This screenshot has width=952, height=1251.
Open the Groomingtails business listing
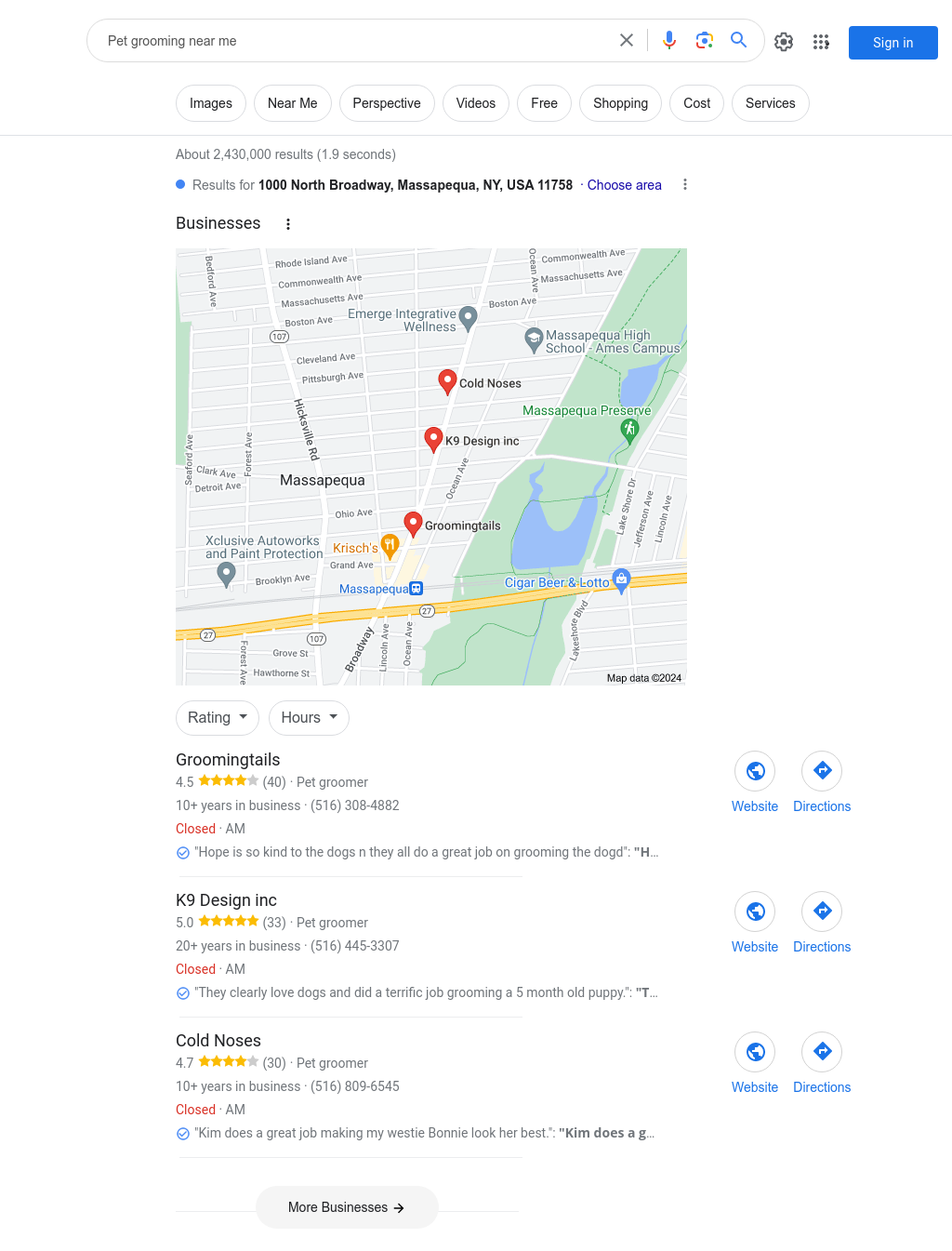click(228, 760)
